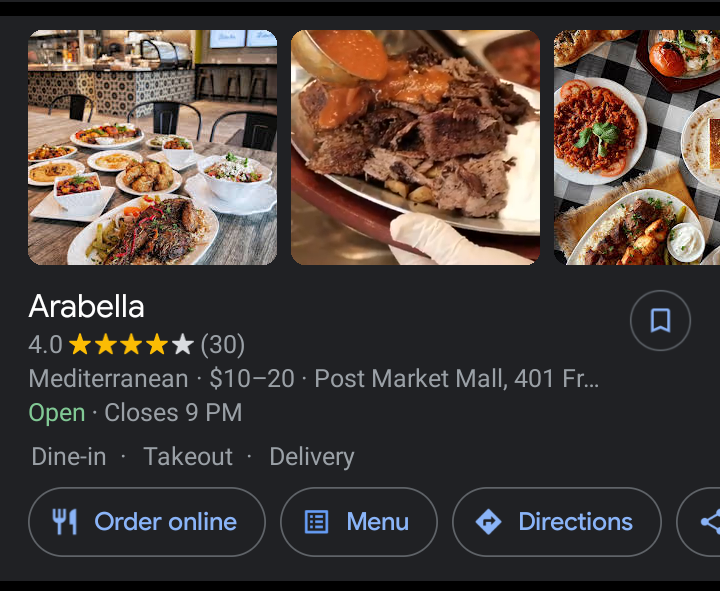Open the checkered tablecloth food photo
This screenshot has height=591, width=720.
click(636, 148)
